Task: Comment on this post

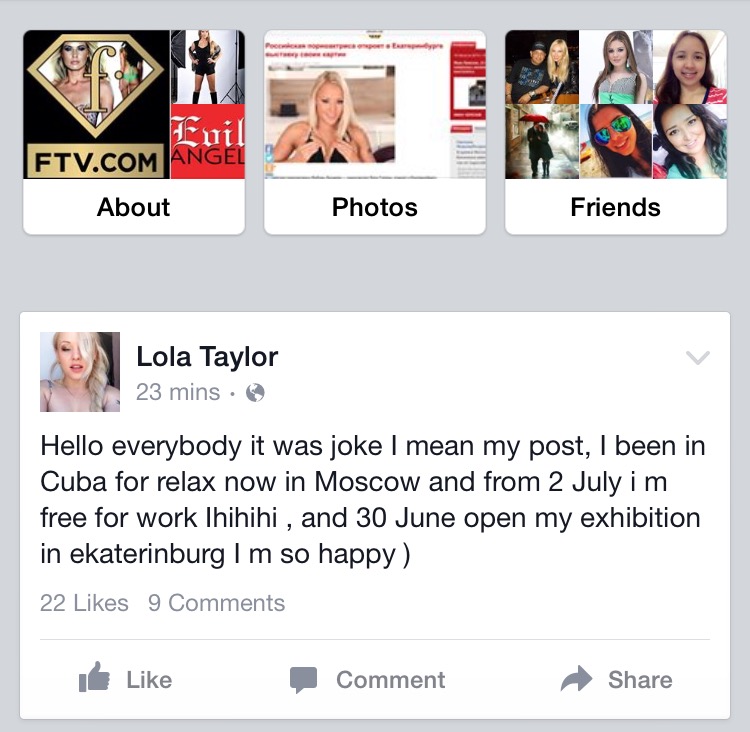Action: click(368, 680)
